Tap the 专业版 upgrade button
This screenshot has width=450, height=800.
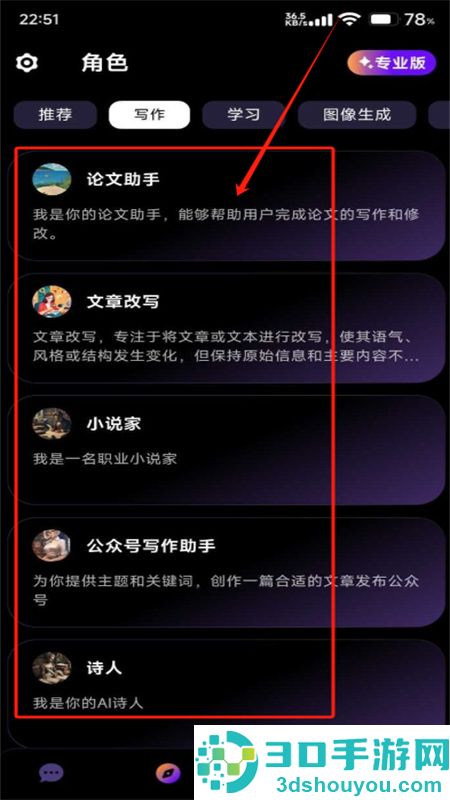[392, 63]
